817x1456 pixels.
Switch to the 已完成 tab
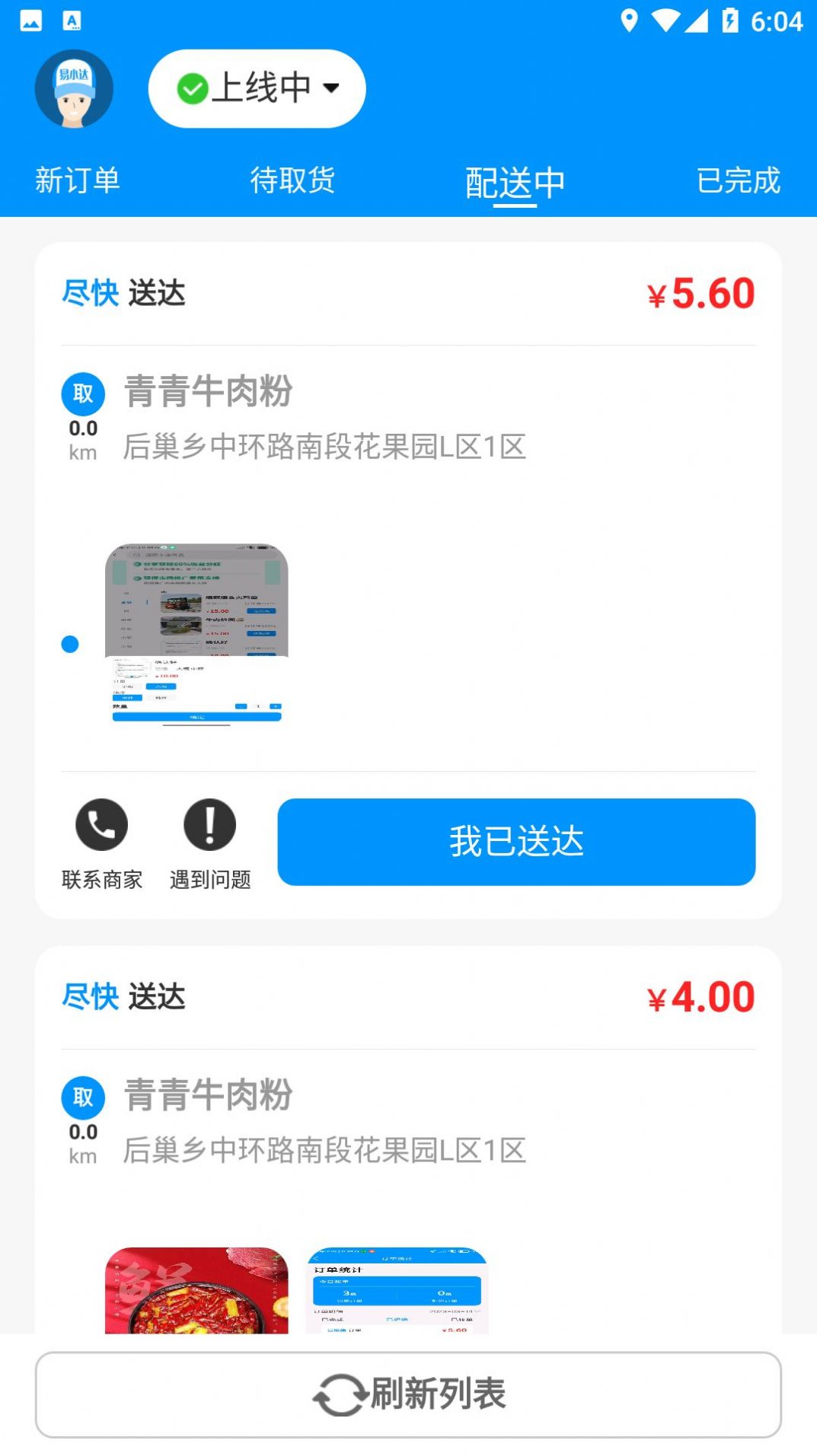(739, 181)
